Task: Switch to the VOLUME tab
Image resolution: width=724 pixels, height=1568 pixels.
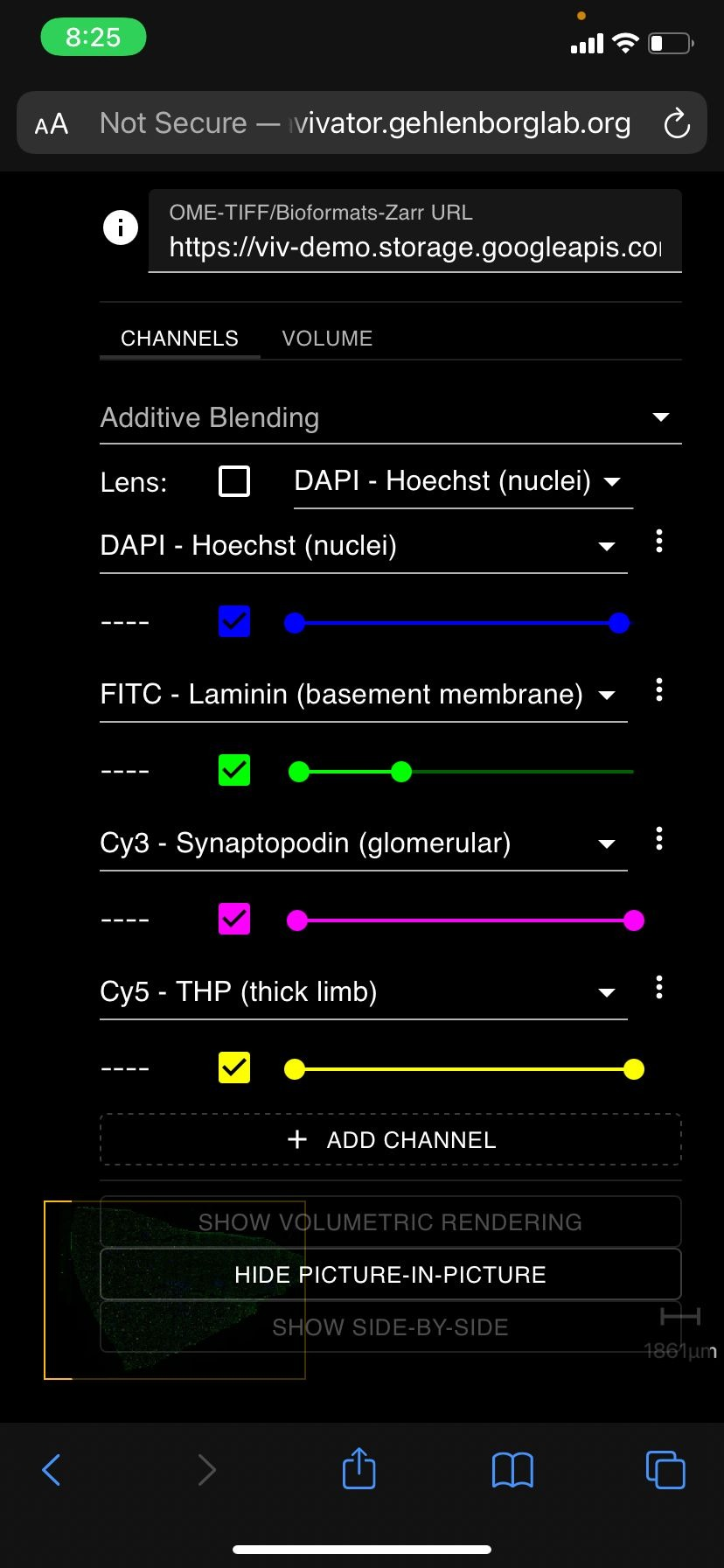Action: tap(327, 338)
